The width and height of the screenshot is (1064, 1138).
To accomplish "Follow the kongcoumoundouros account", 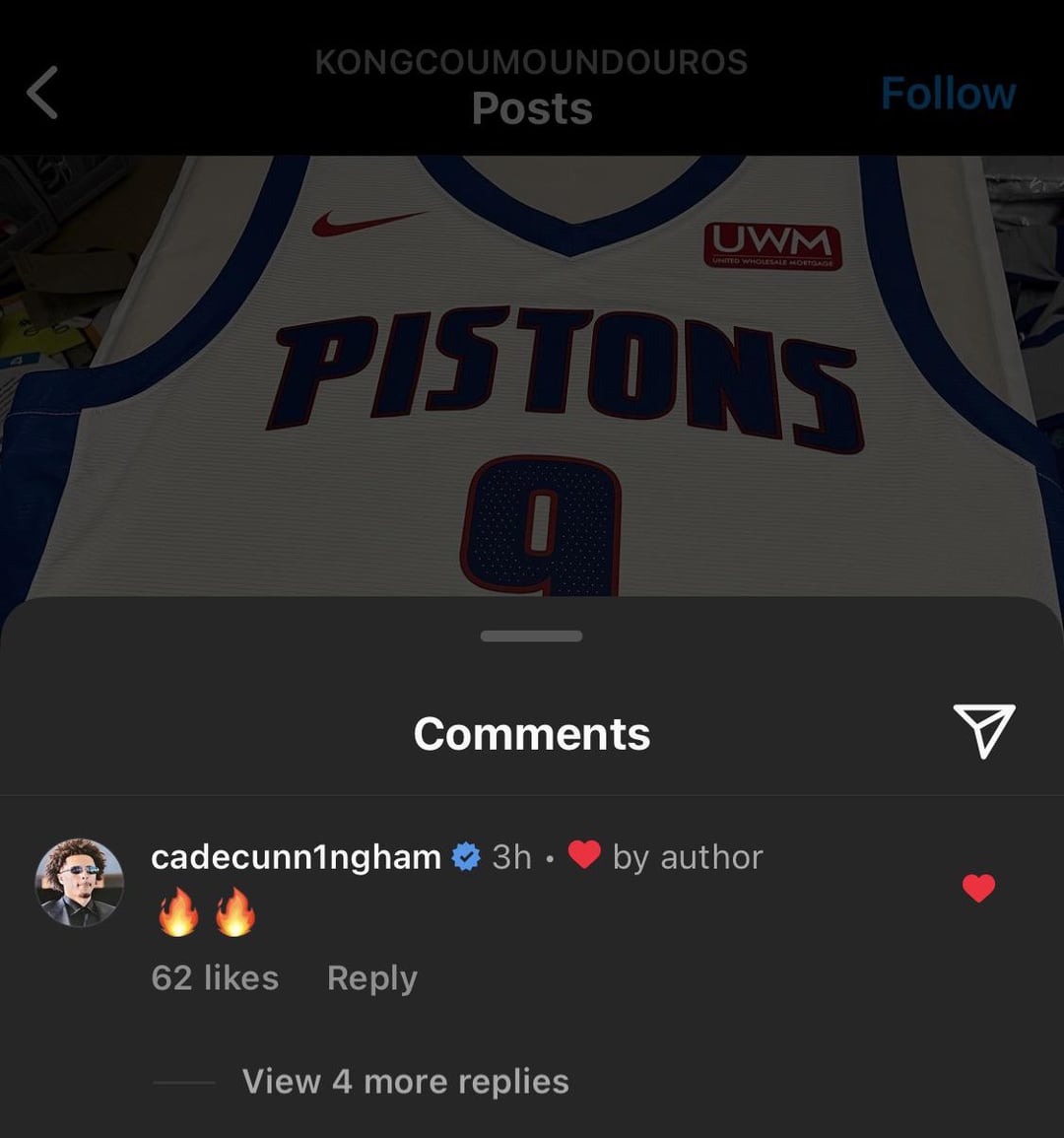I will pyautogui.click(x=948, y=94).
